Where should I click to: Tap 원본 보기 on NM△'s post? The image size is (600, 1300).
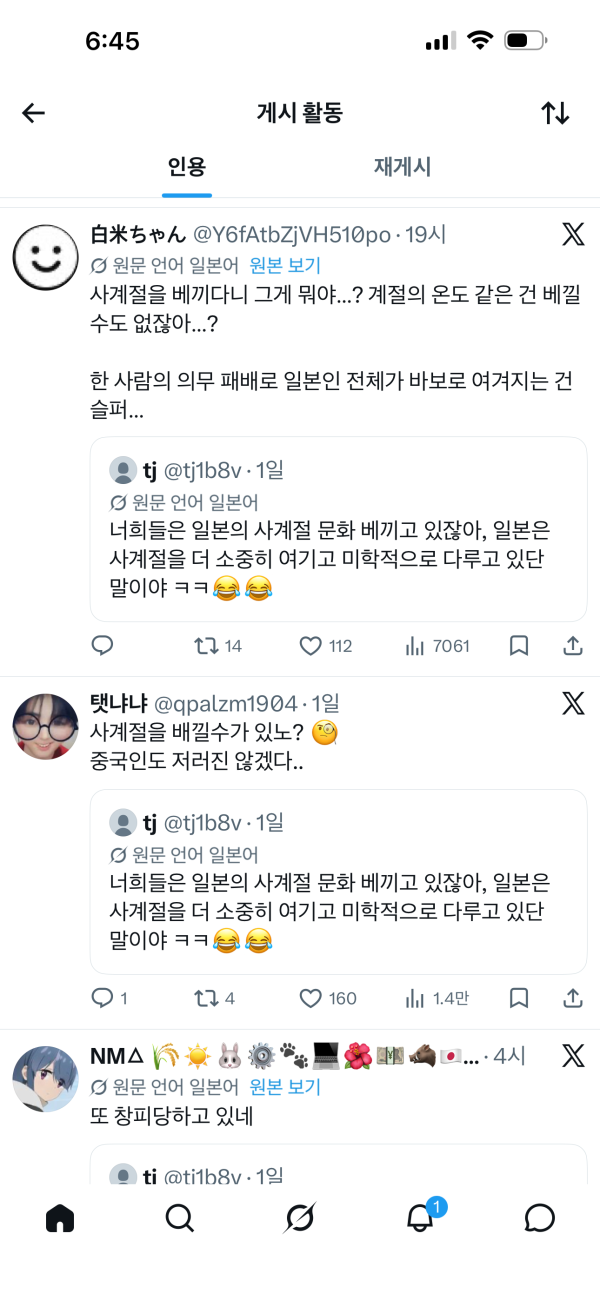pos(285,1087)
